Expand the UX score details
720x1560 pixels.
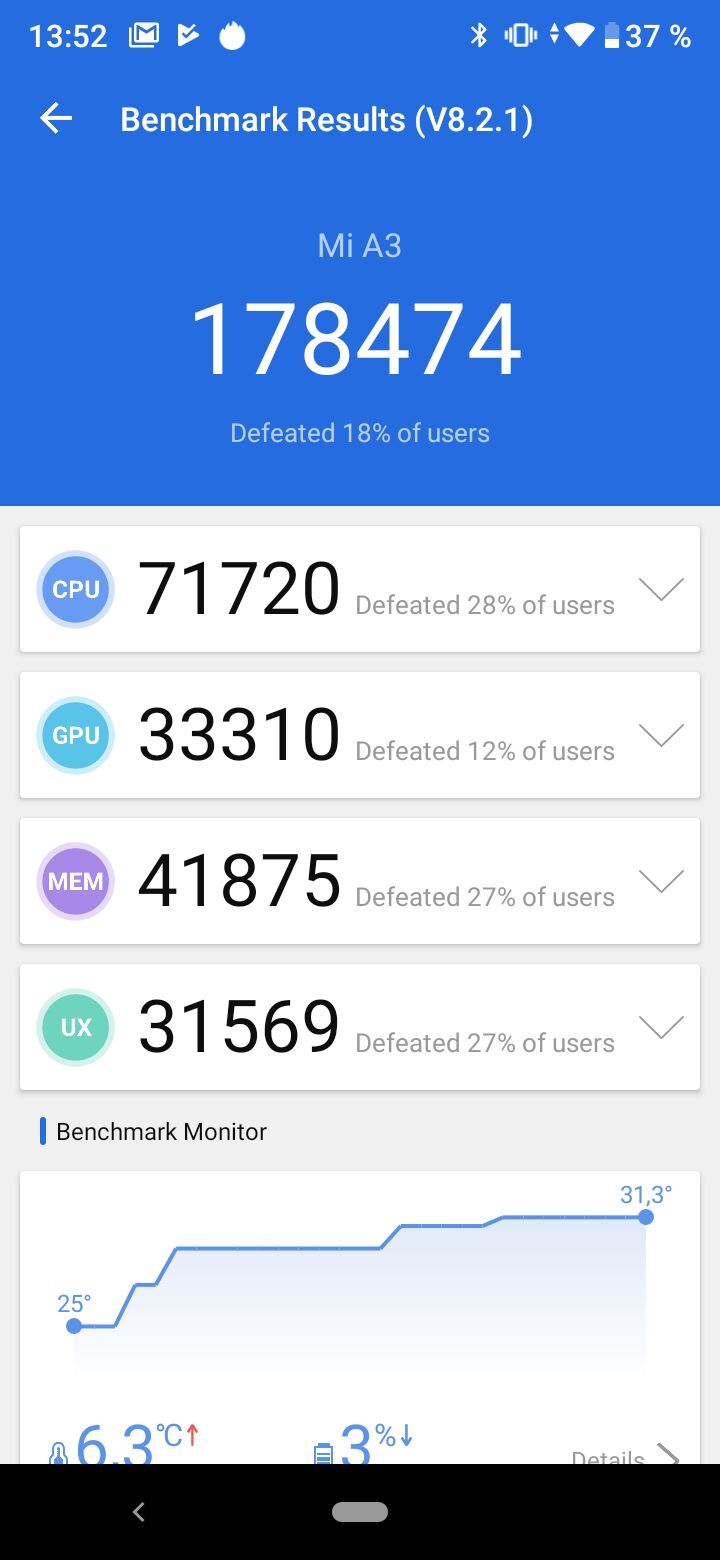pos(661,1027)
